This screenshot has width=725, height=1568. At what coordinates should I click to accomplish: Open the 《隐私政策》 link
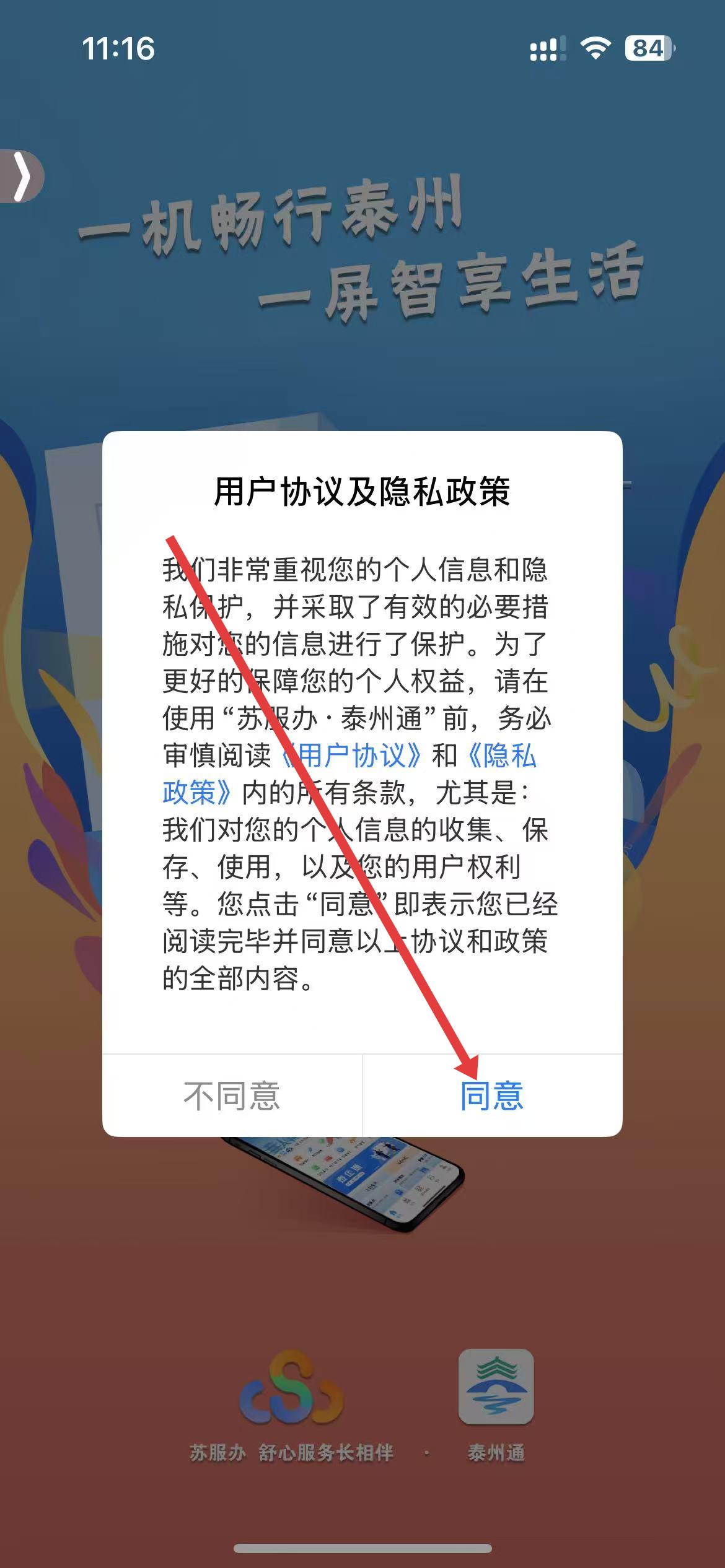coord(499,756)
